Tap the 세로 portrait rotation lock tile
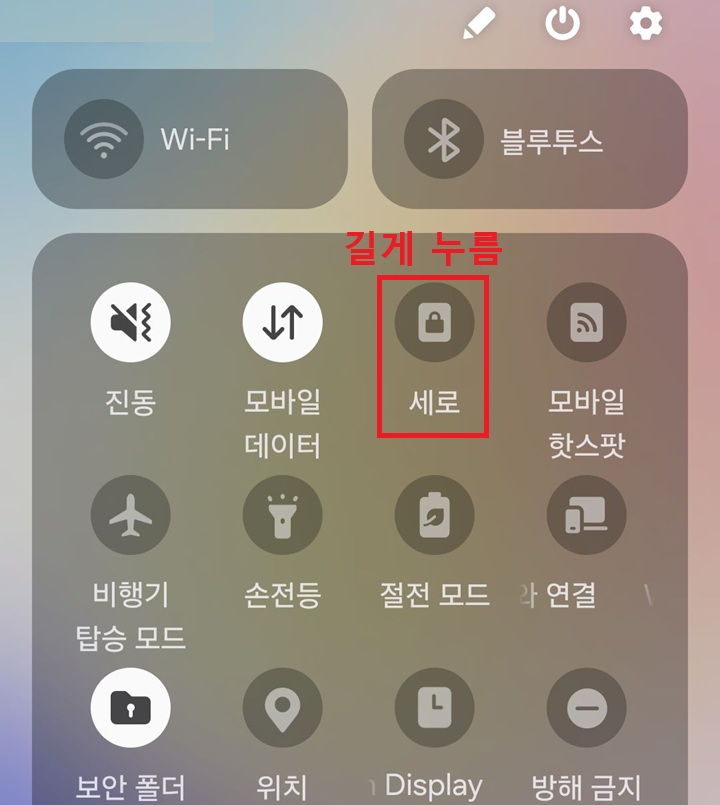This screenshot has height=805, width=720. coord(434,321)
